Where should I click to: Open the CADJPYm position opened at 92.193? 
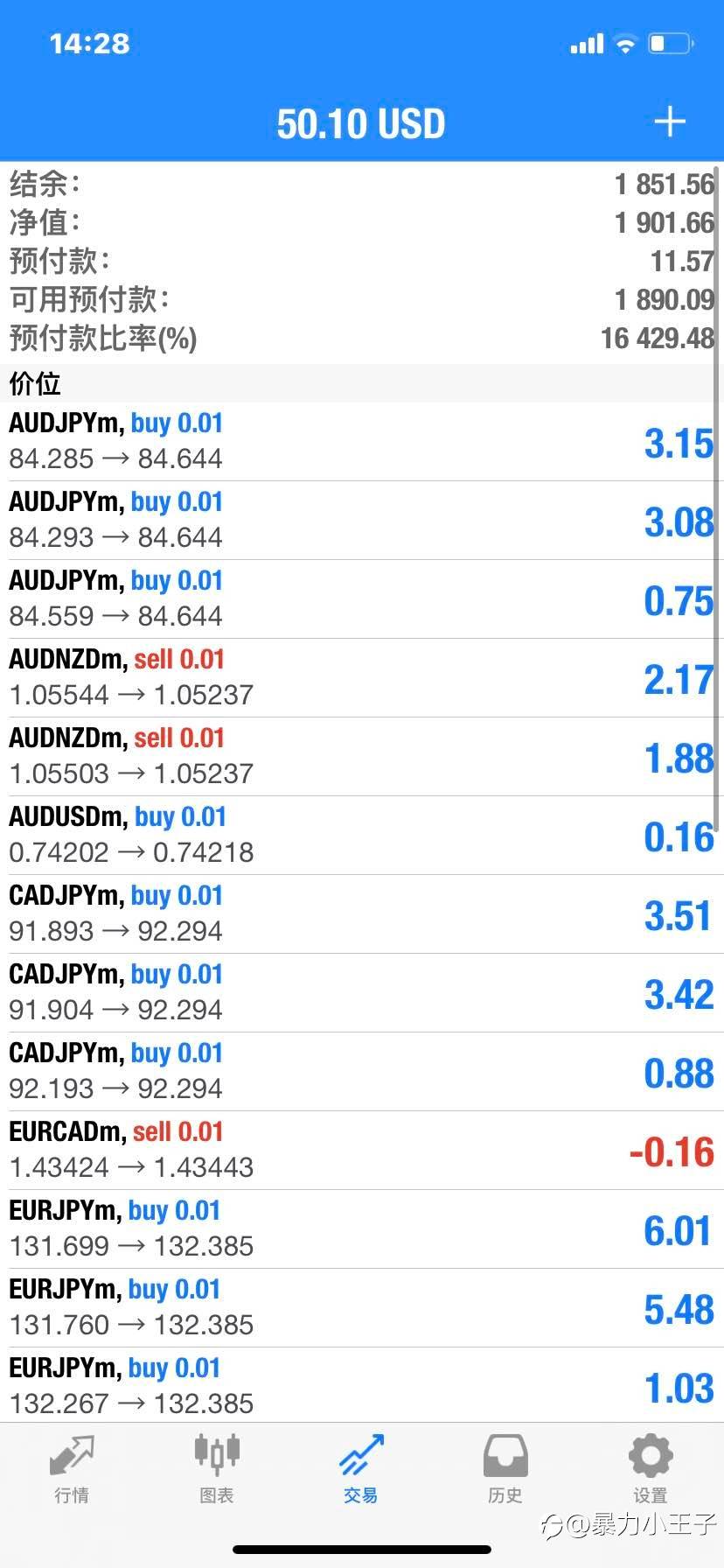362,1072
